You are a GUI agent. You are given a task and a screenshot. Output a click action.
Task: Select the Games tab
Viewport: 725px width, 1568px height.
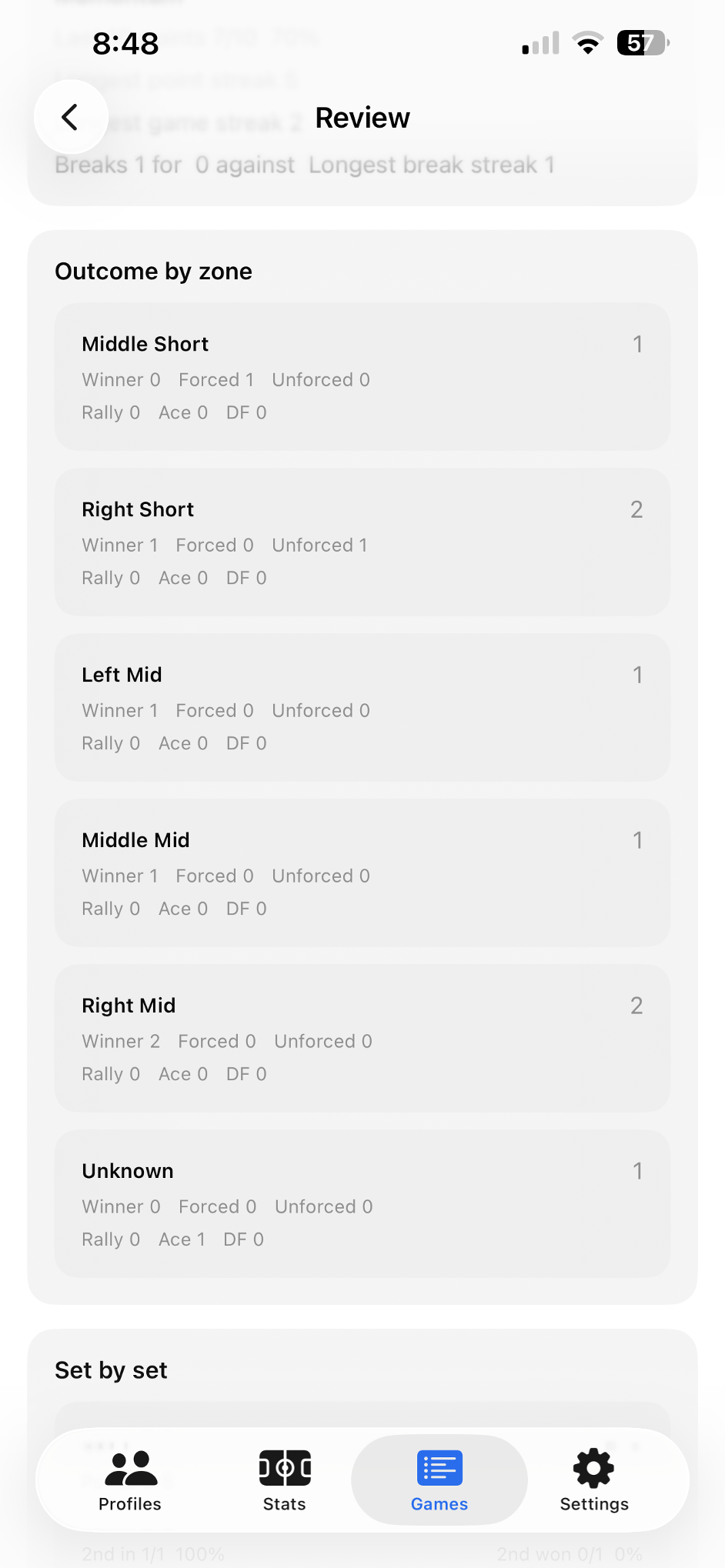coord(439,1480)
